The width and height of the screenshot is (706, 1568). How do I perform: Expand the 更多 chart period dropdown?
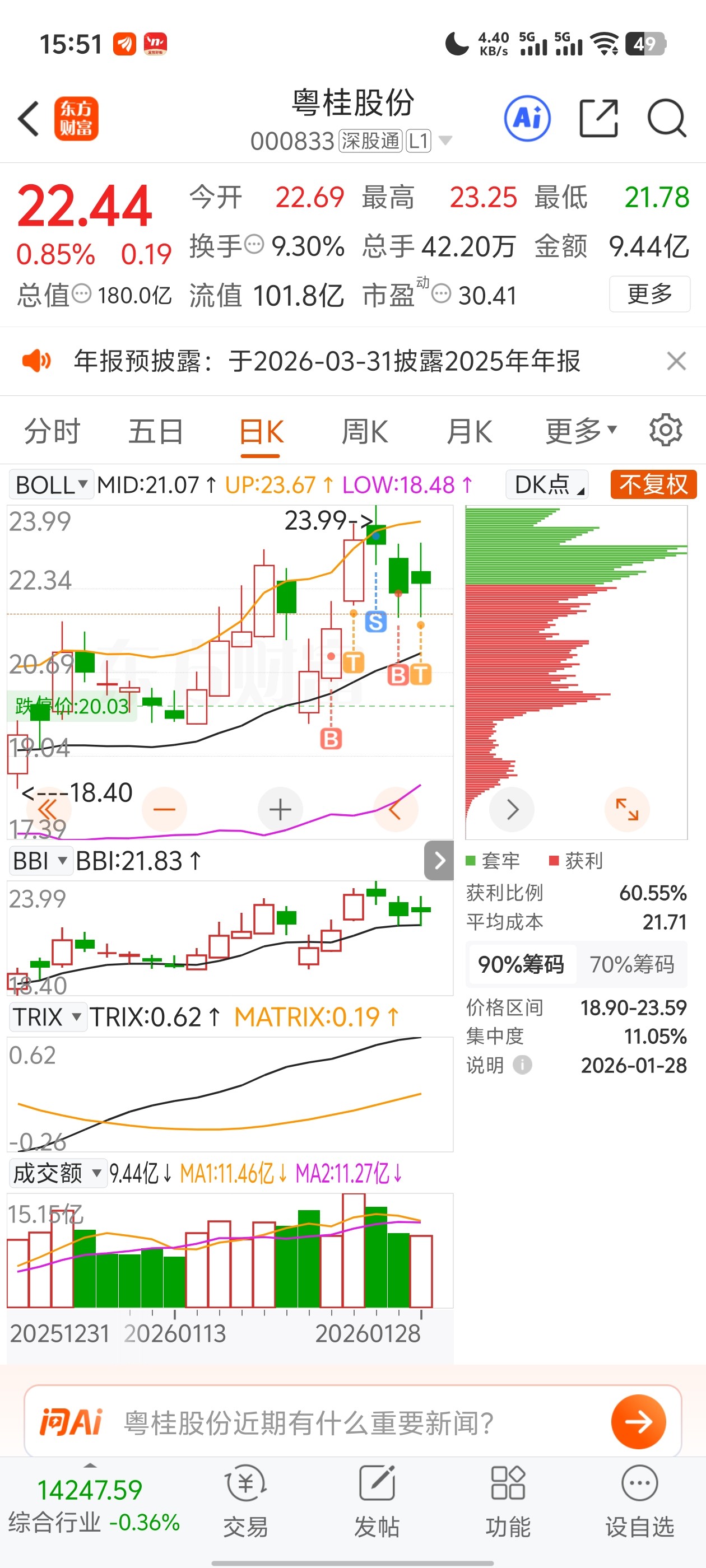tap(580, 432)
